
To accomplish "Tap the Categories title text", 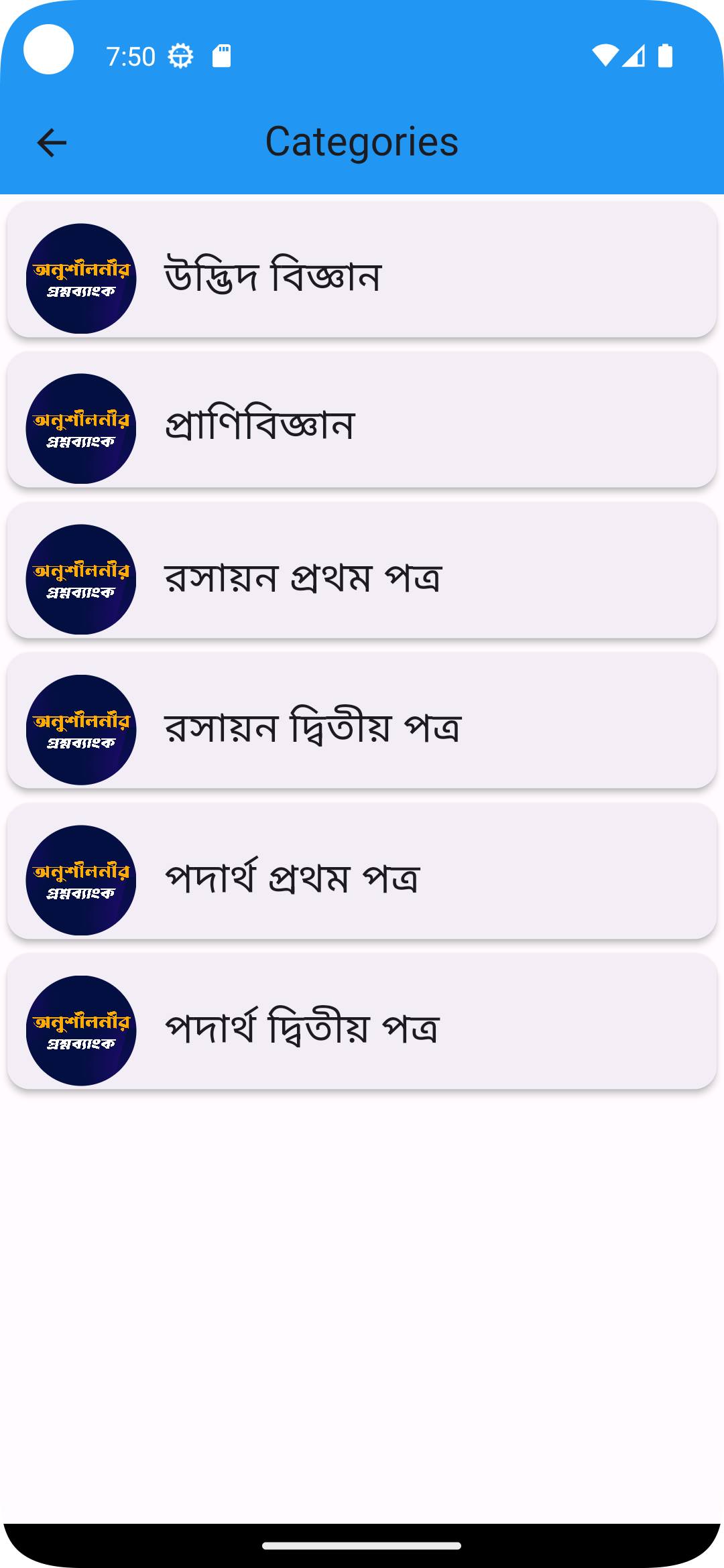I will (362, 141).
